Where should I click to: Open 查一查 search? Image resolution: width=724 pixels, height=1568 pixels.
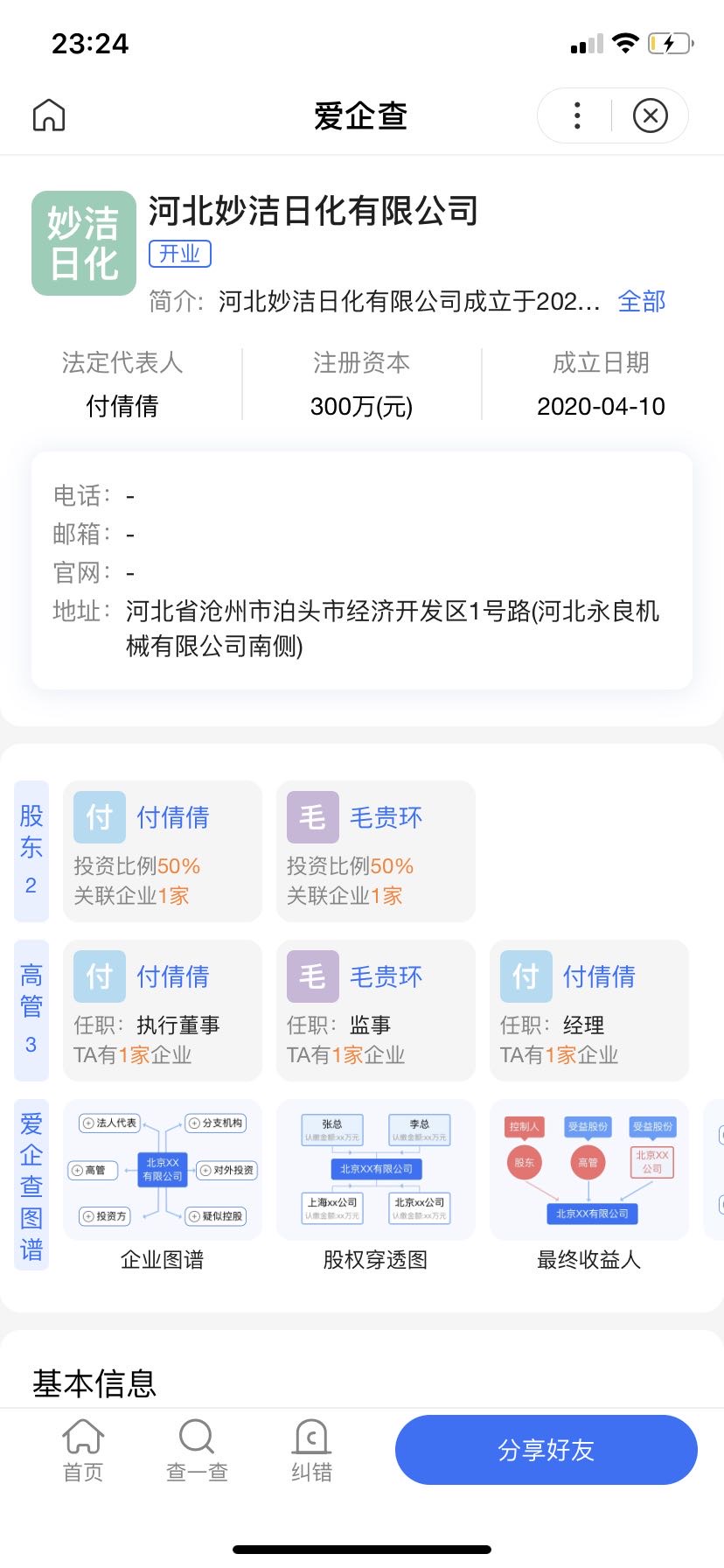tap(197, 1451)
